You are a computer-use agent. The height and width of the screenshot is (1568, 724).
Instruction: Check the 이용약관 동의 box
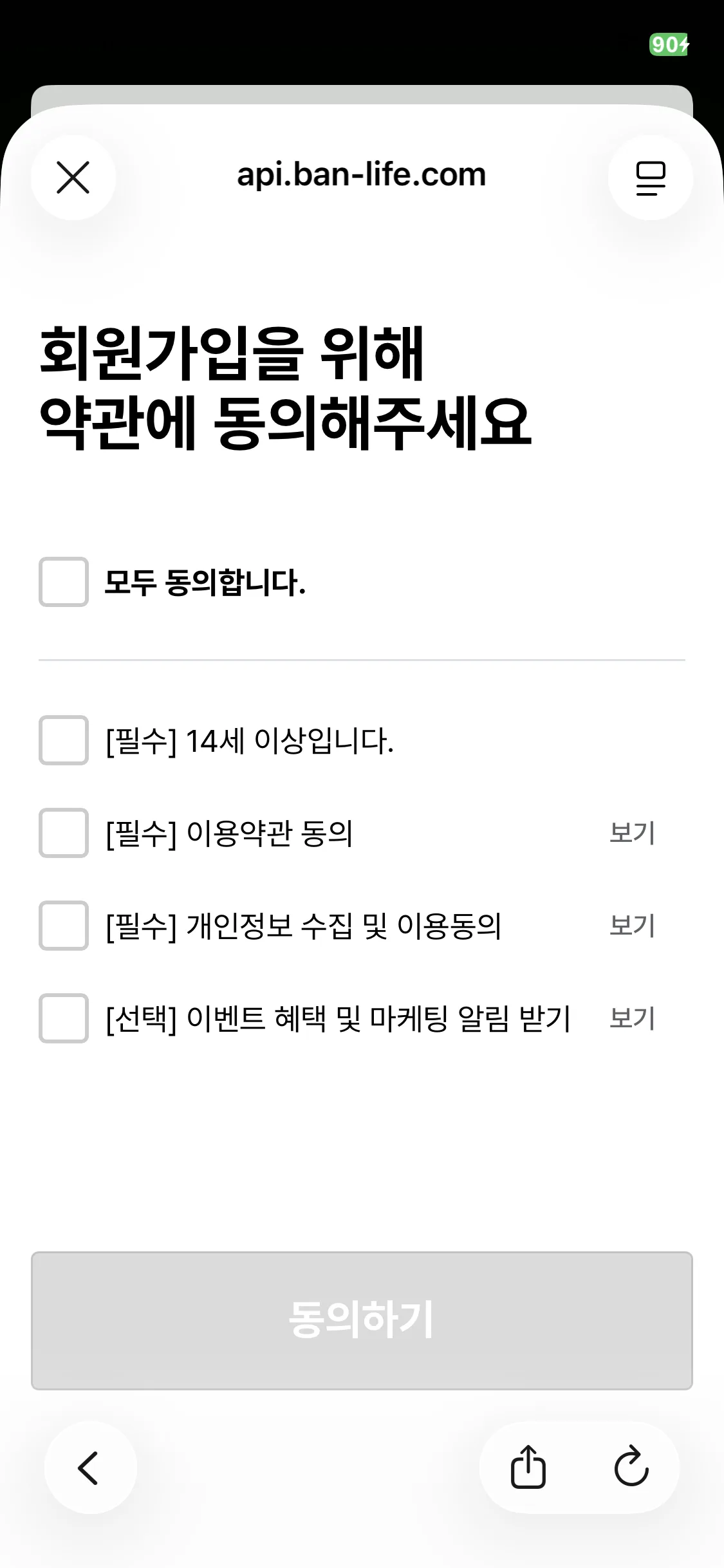(64, 833)
